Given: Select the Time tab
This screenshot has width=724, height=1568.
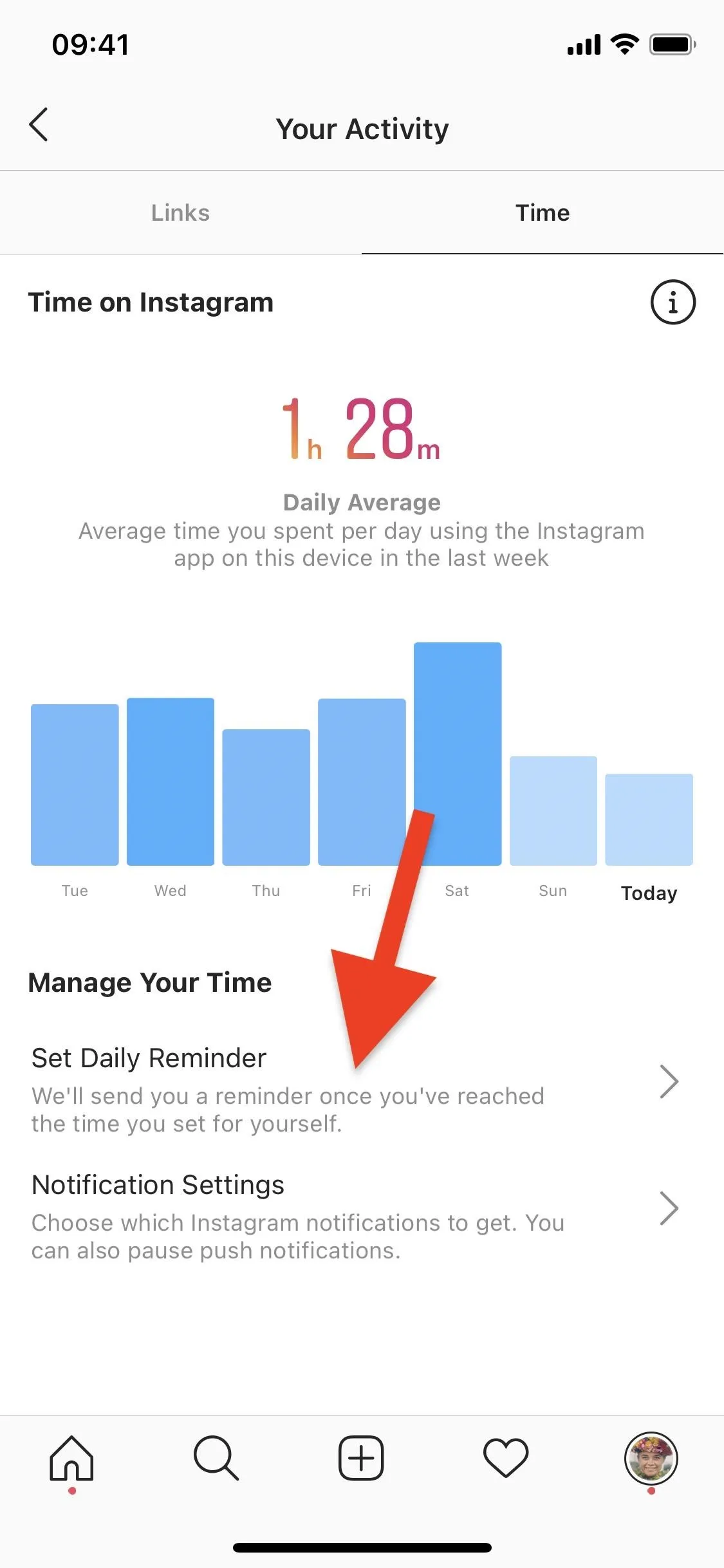Looking at the screenshot, I should coord(543,213).
